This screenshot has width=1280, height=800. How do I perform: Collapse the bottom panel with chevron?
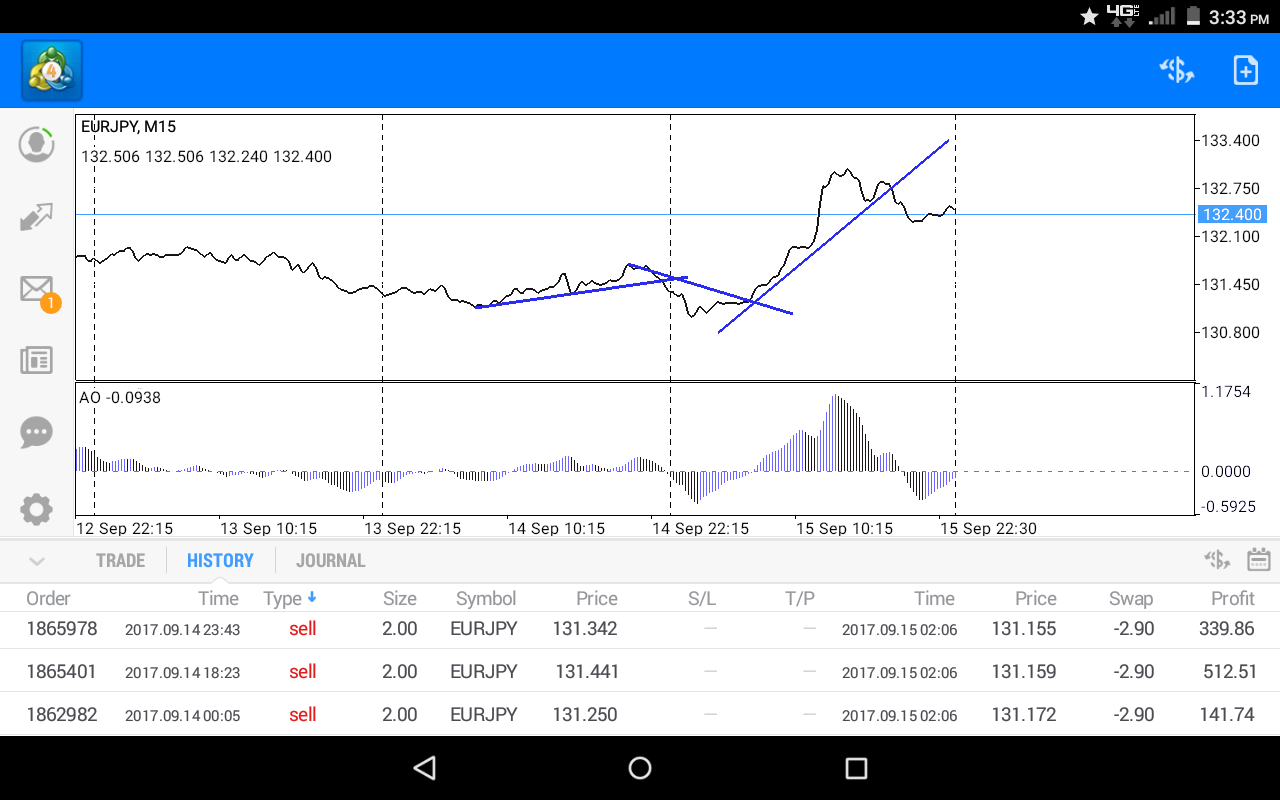pyautogui.click(x=37, y=560)
